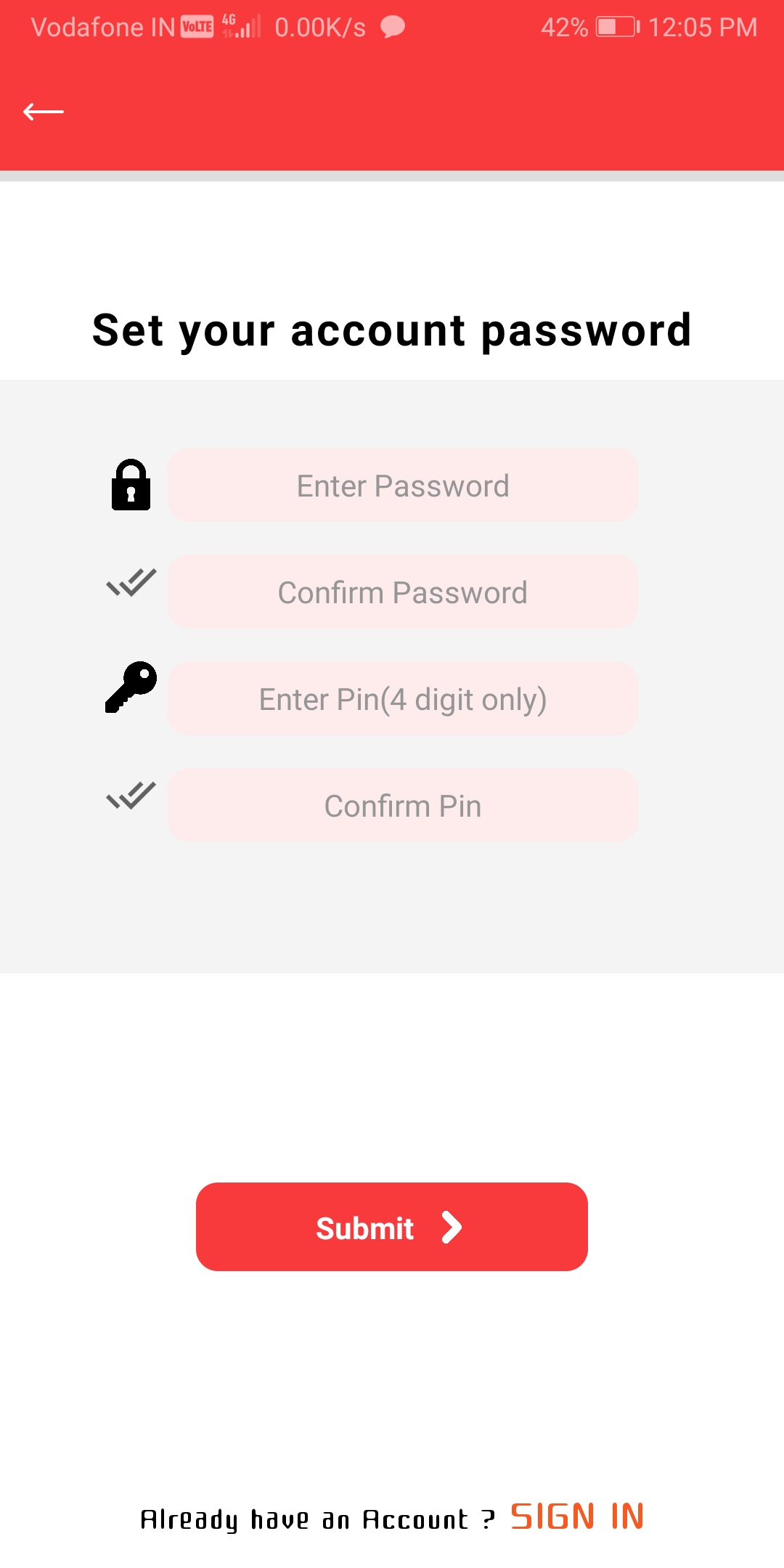Tap the Enter Password field
Viewport: 784px width, 1568px height.
(402, 486)
